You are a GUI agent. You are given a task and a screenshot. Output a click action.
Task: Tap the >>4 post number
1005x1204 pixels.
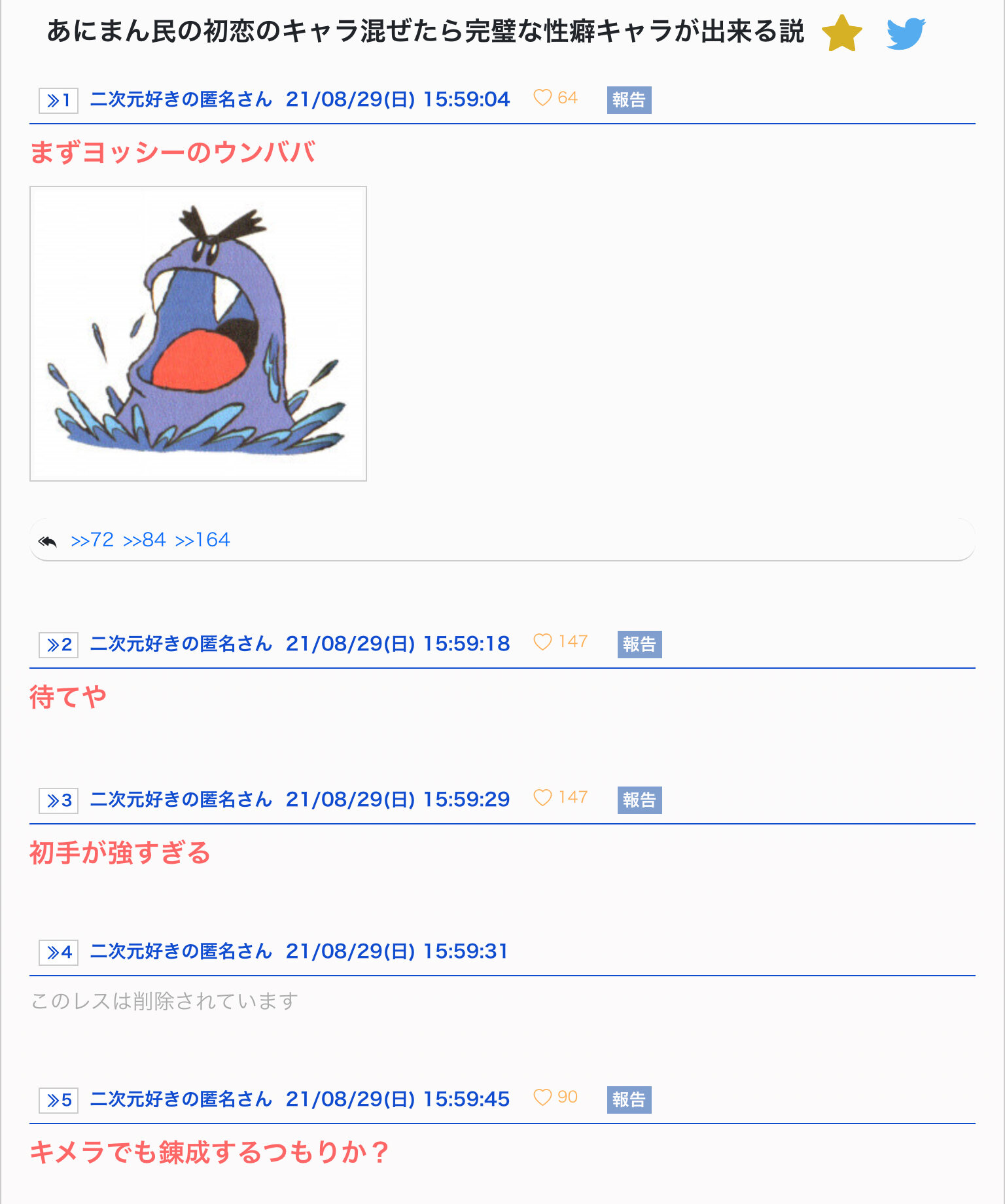(x=58, y=953)
